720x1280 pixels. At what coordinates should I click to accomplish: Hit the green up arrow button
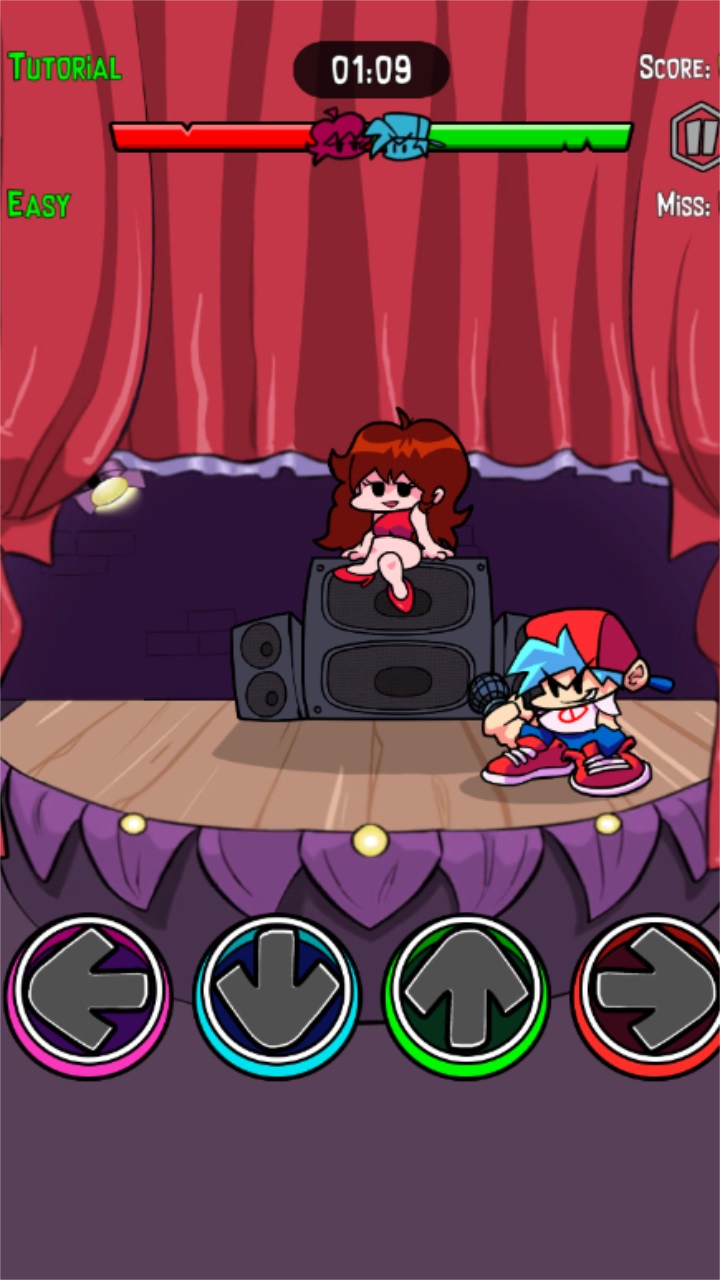pyautogui.click(x=466, y=996)
